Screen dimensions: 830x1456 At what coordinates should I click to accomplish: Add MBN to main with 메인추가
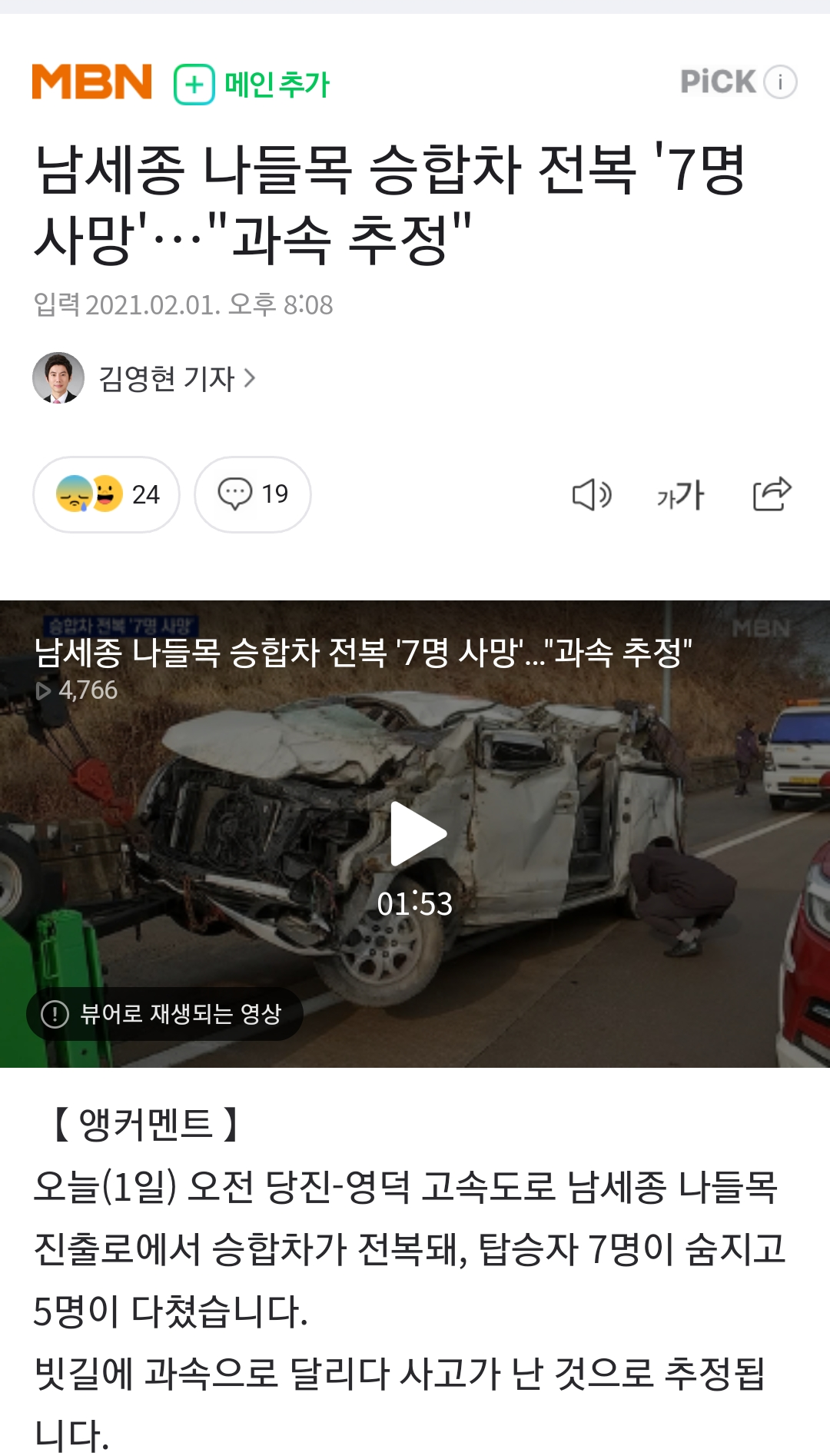tap(251, 84)
